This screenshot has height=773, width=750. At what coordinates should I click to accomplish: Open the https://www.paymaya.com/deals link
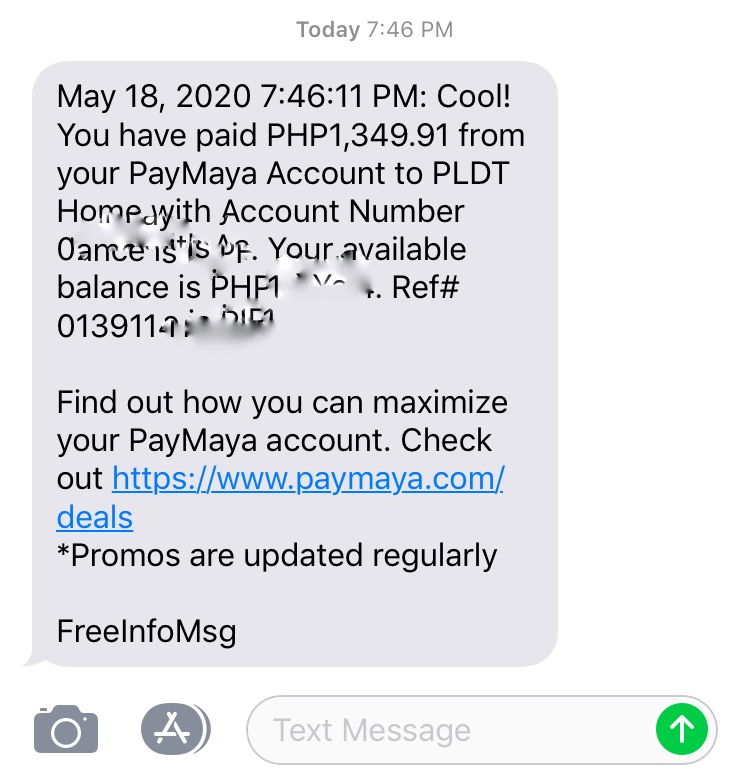(300, 478)
